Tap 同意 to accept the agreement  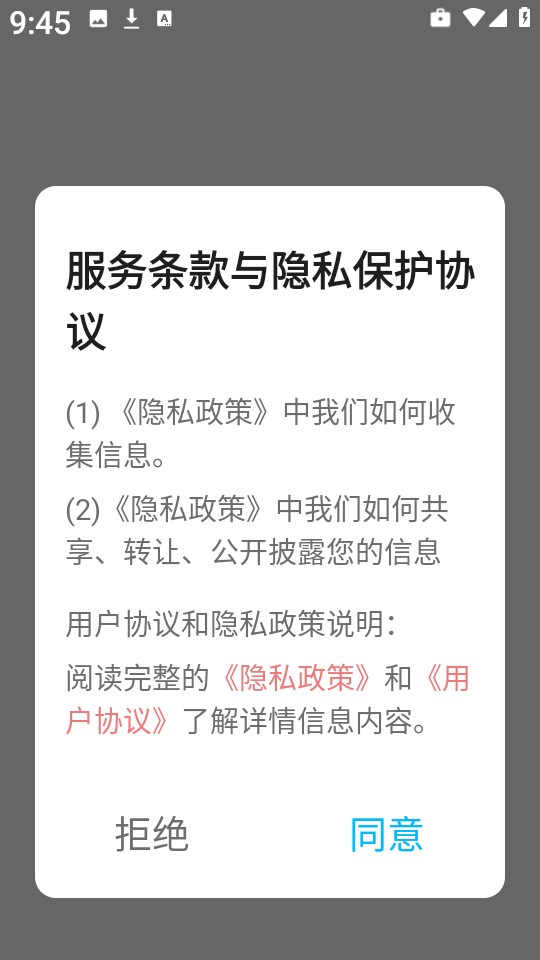click(386, 834)
